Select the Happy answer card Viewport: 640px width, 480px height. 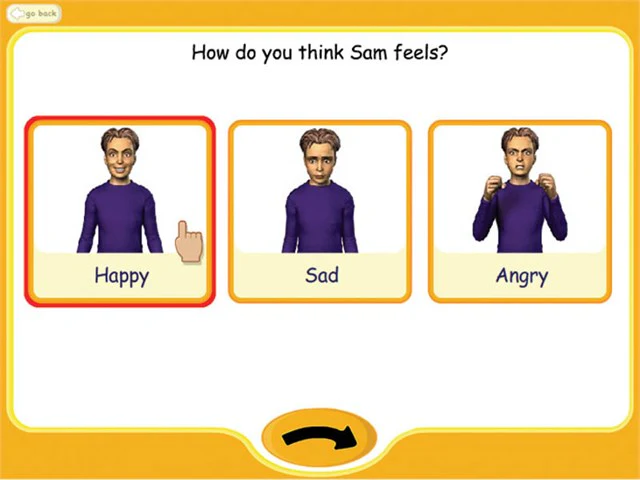pos(120,211)
